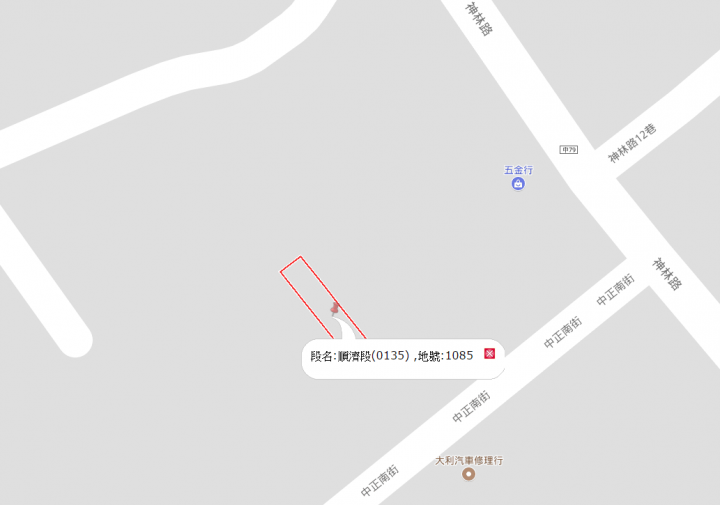Close the land parcel info popup

tap(489, 354)
